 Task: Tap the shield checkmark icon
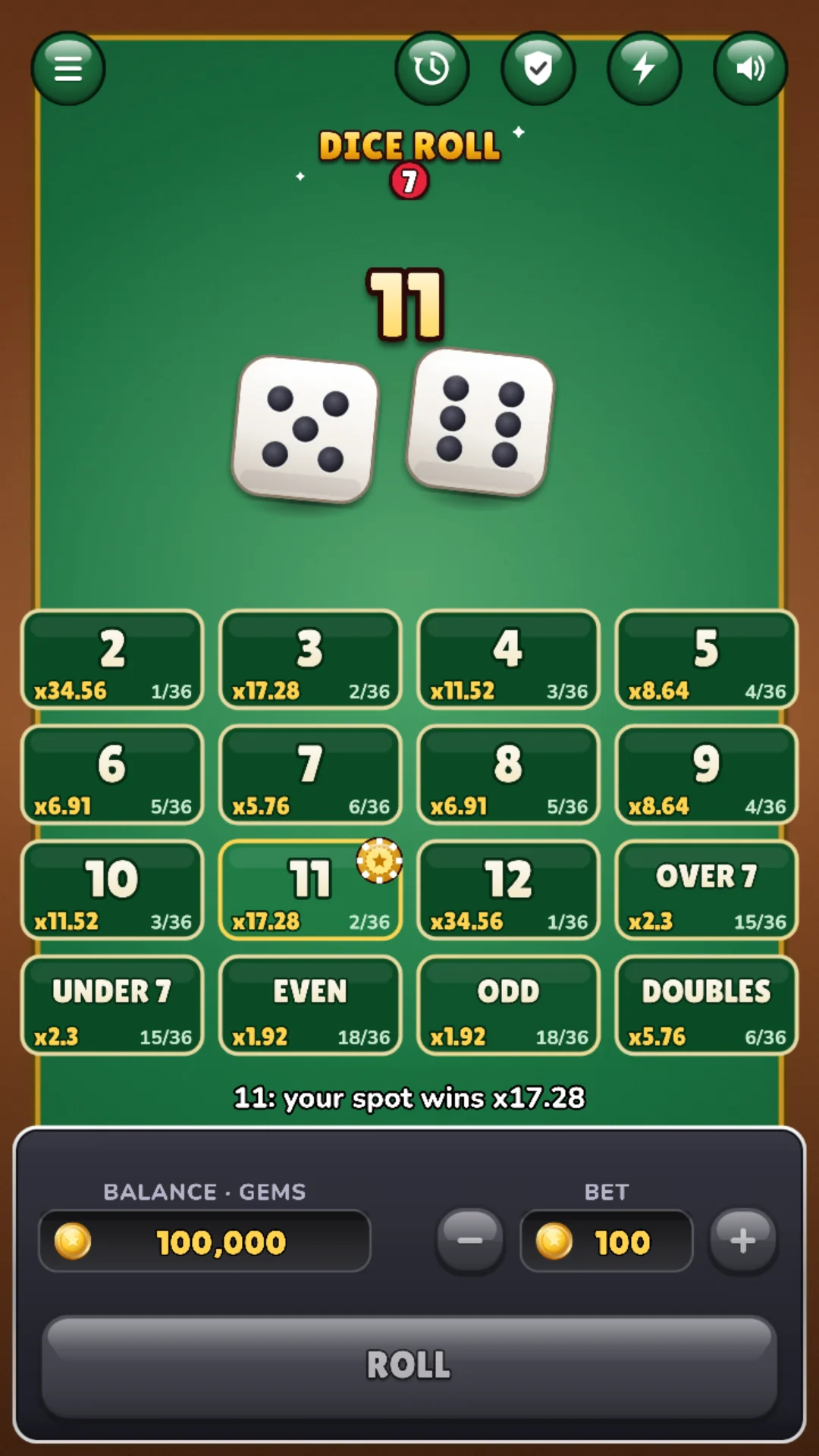click(x=538, y=68)
